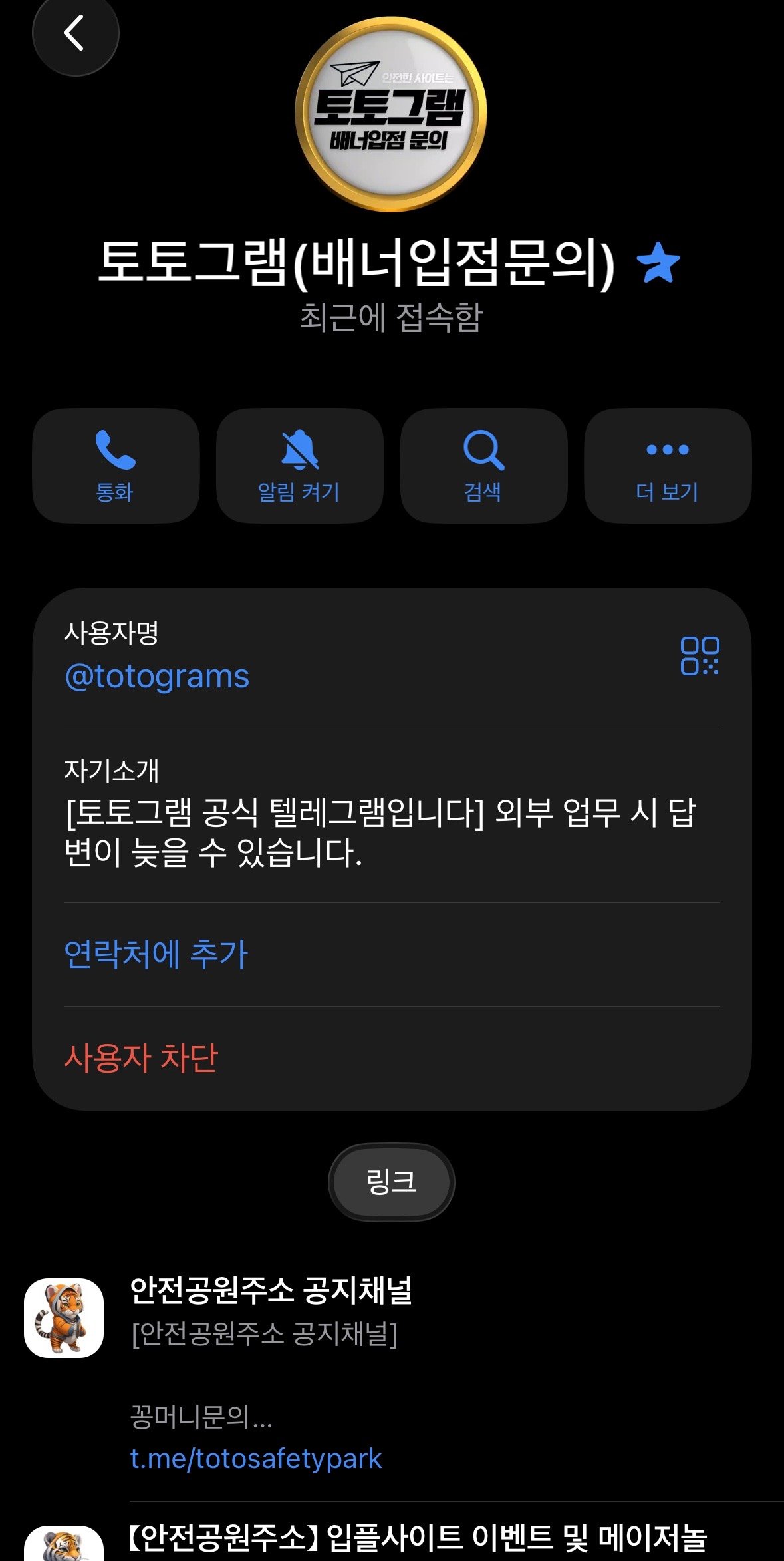
Task: Search this chat using 검색
Action: (483, 466)
